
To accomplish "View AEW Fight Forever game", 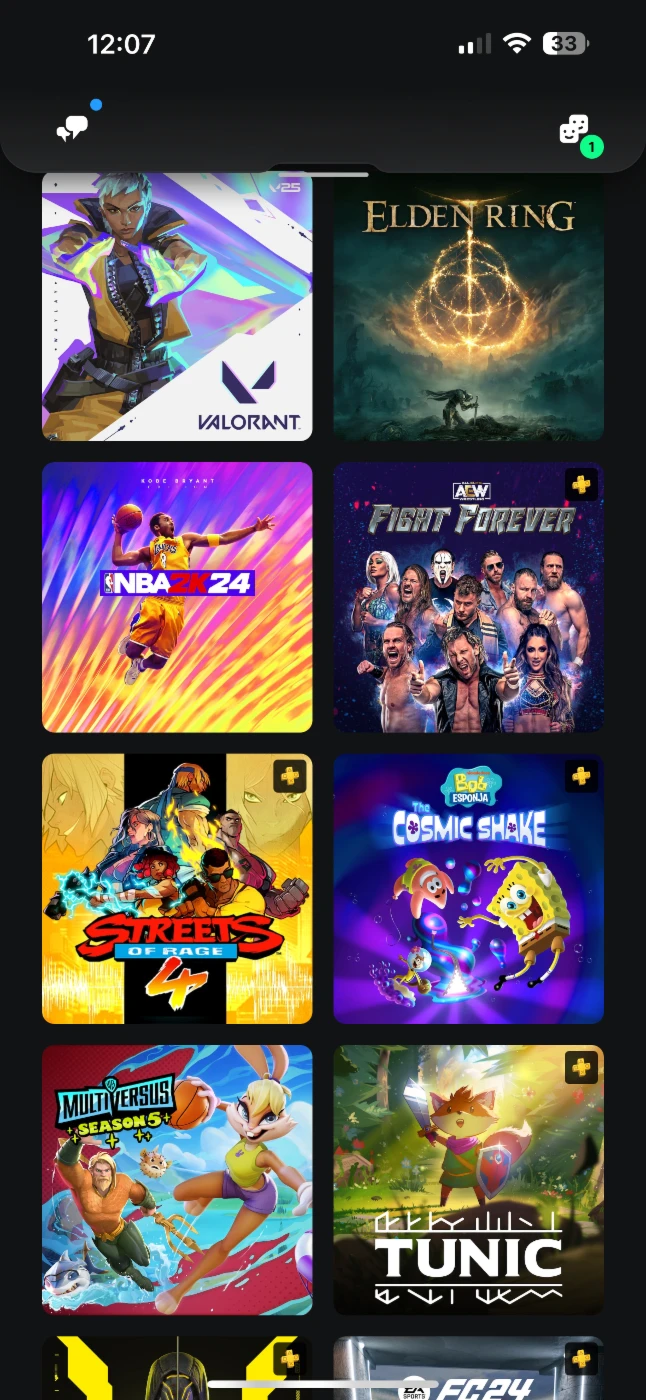I will click(468, 597).
